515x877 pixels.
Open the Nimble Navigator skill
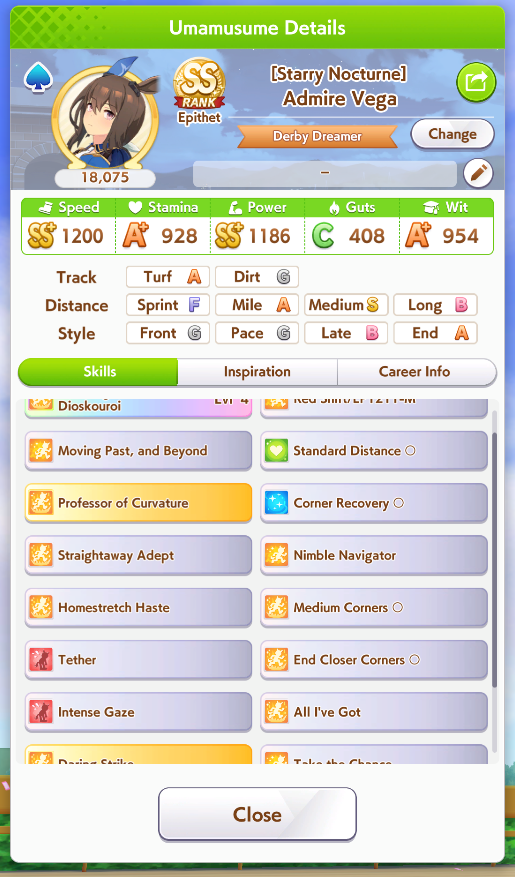(374, 555)
